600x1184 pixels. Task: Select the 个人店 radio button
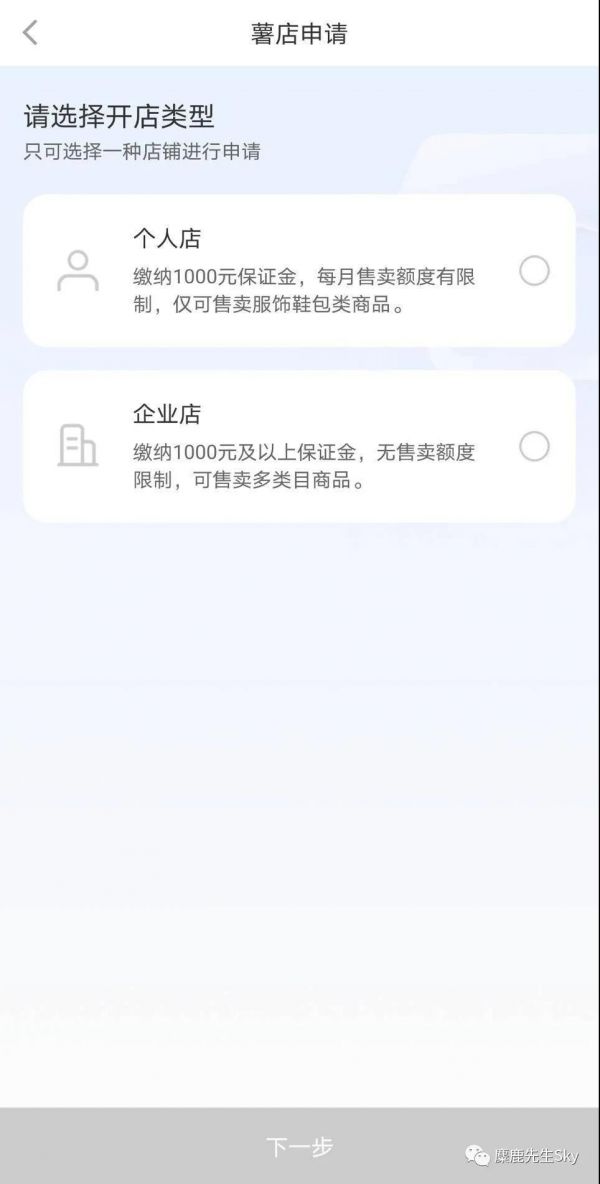point(534,271)
